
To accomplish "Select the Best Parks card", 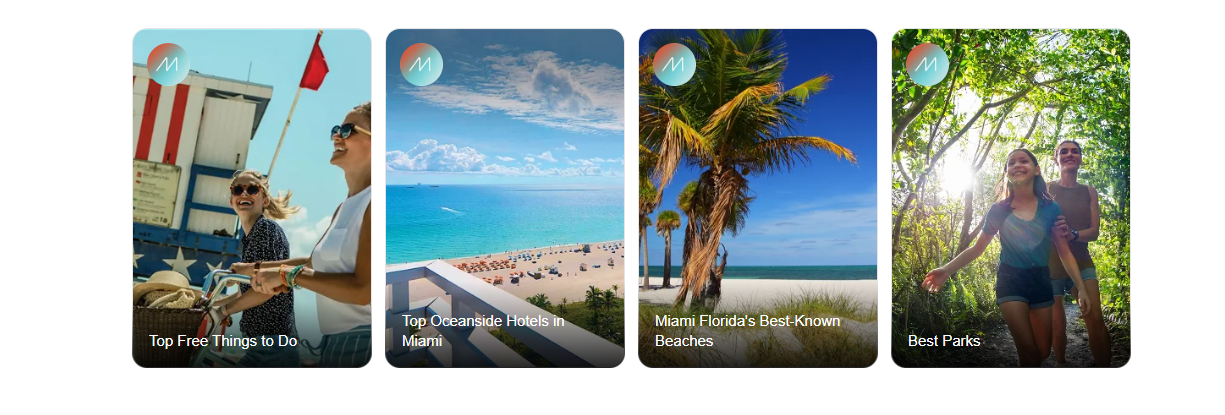I will click(1010, 198).
